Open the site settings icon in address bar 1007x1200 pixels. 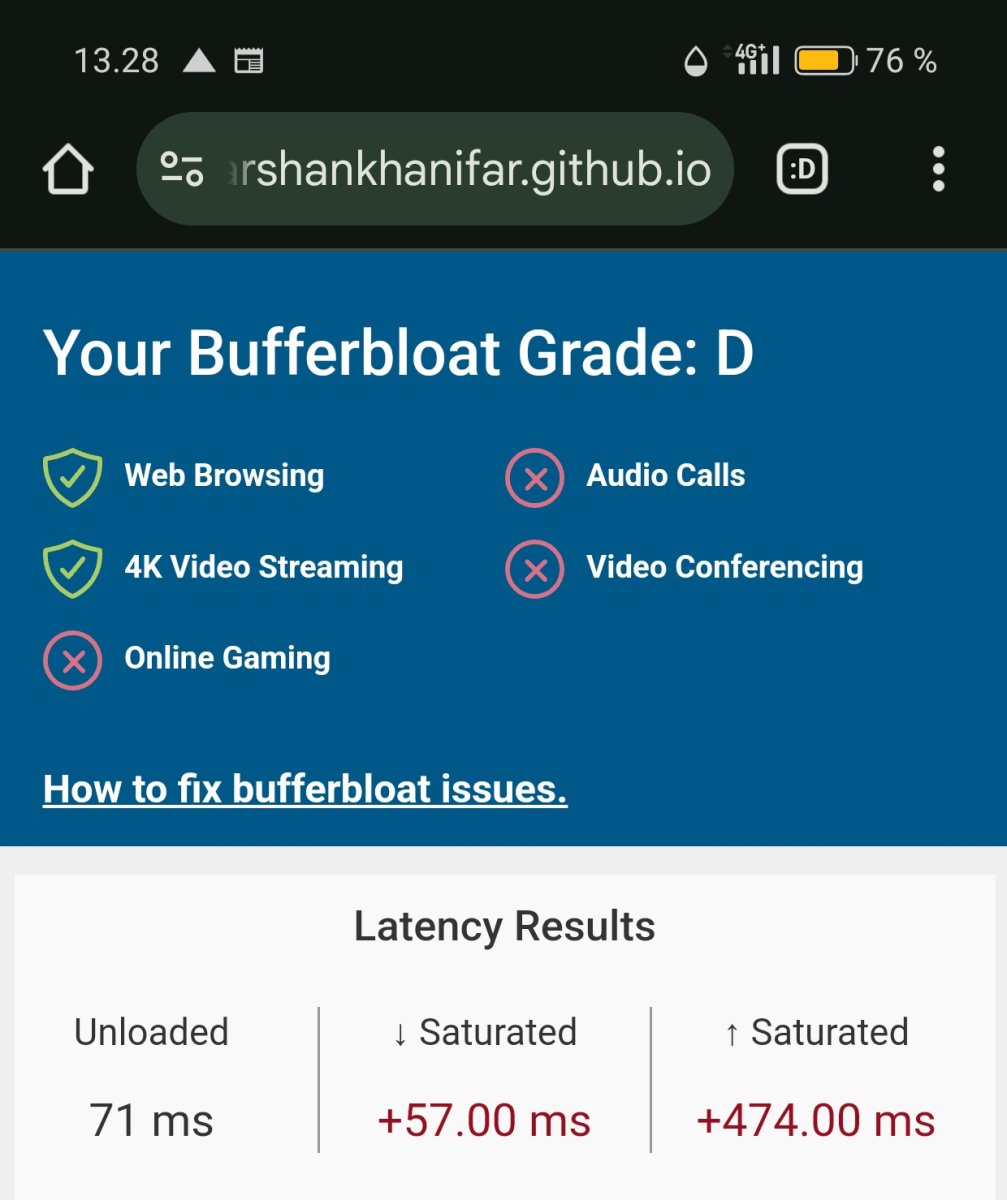click(182, 170)
